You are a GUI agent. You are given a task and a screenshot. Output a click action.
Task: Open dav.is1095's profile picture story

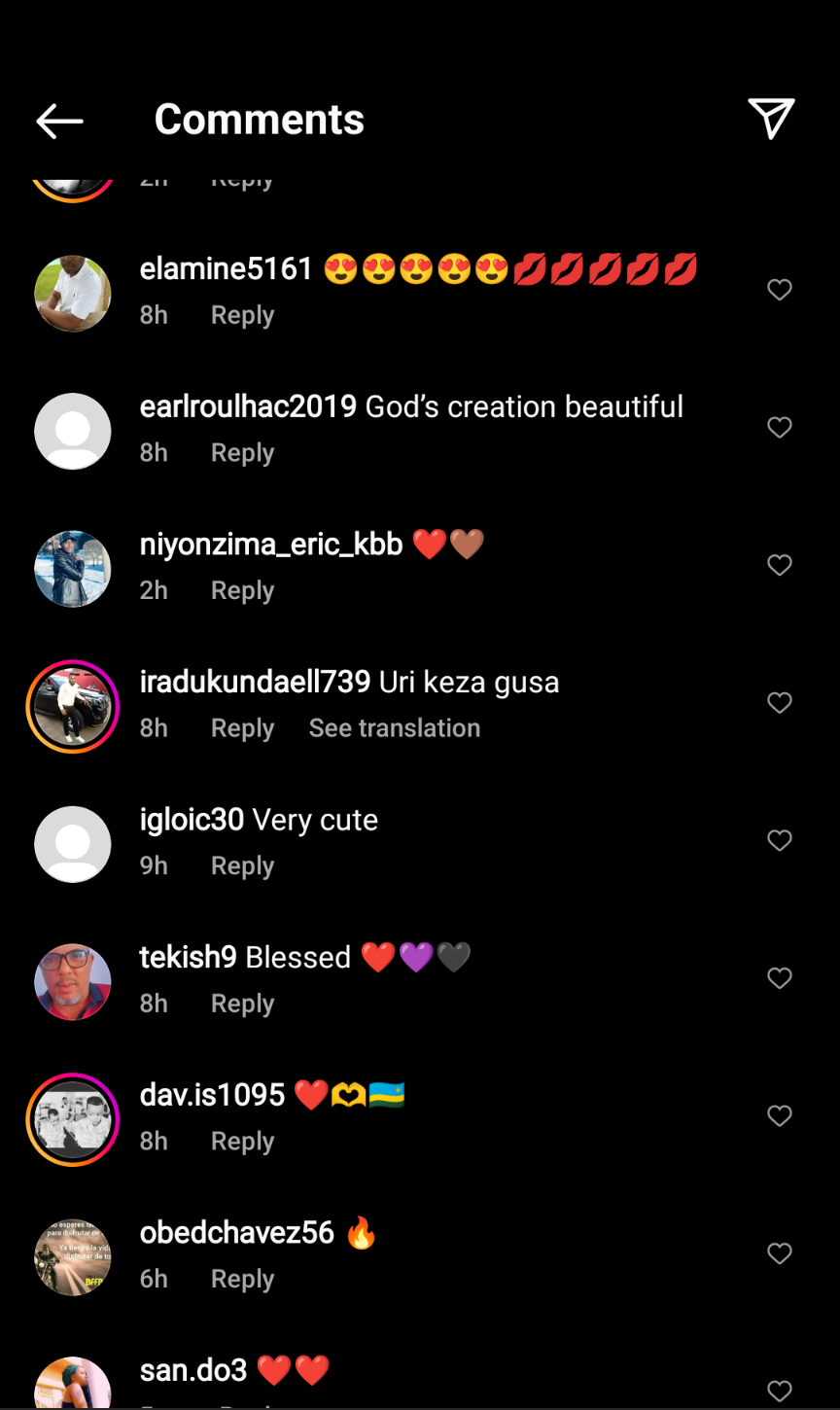pyautogui.click(x=73, y=1119)
